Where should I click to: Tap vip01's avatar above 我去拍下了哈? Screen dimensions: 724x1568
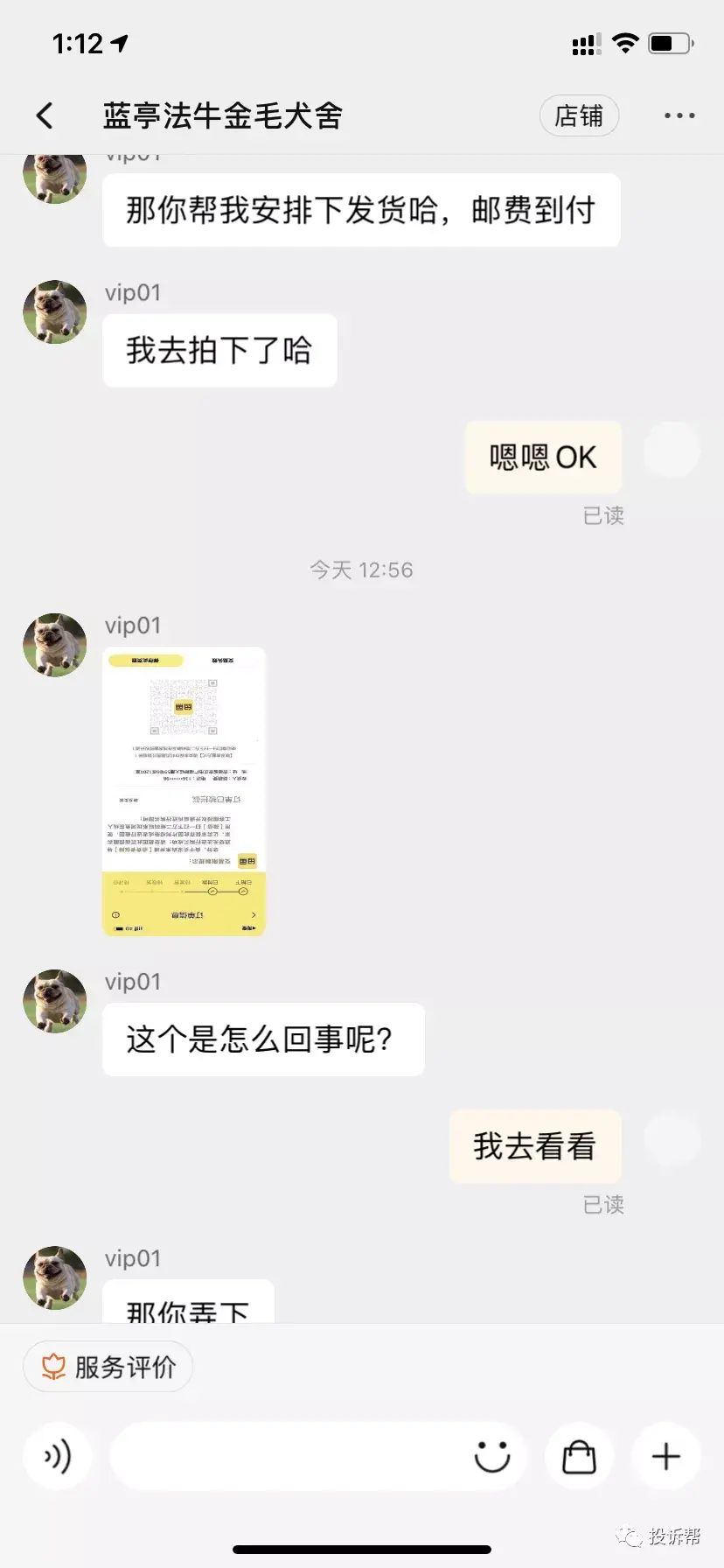[x=55, y=312]
